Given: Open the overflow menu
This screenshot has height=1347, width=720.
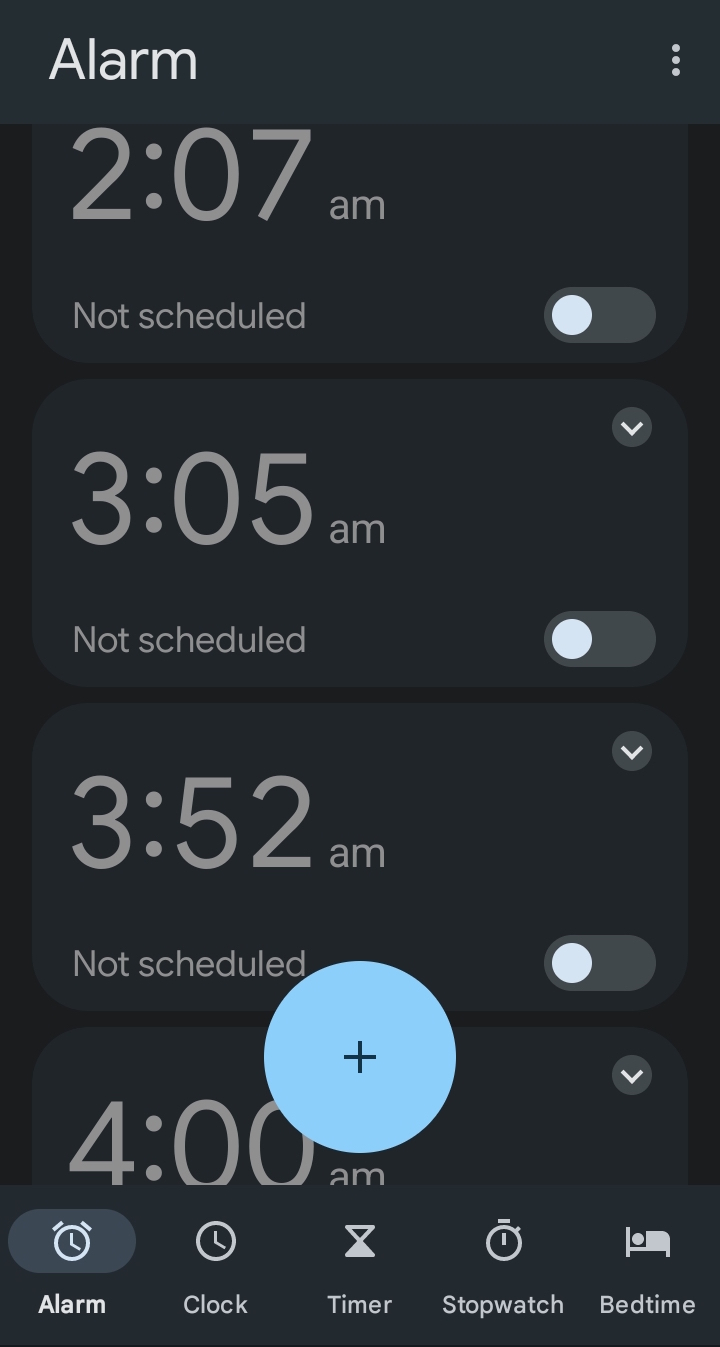Looking at the screenshot, I should point(676,61).
